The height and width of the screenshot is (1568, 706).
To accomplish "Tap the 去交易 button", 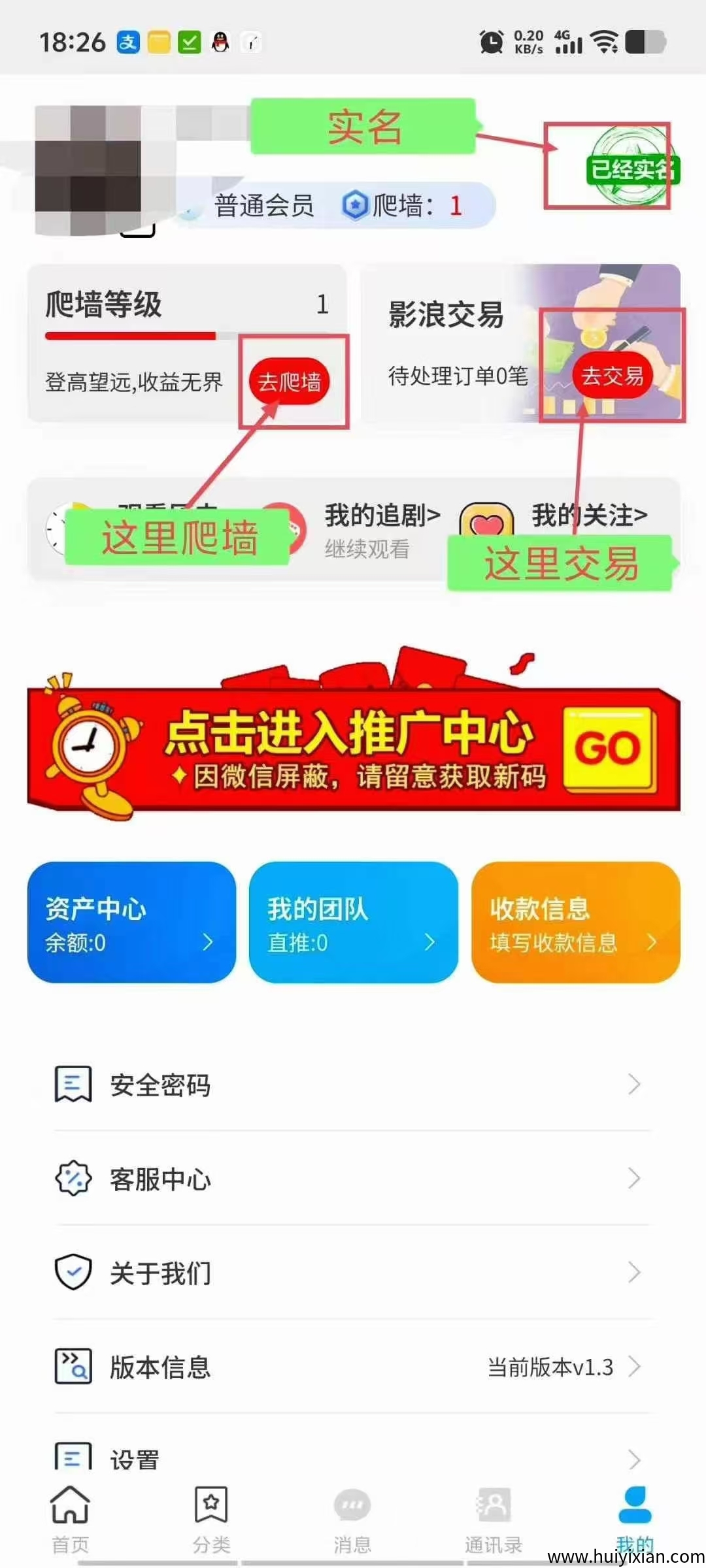I will click(x=613, y=376).
